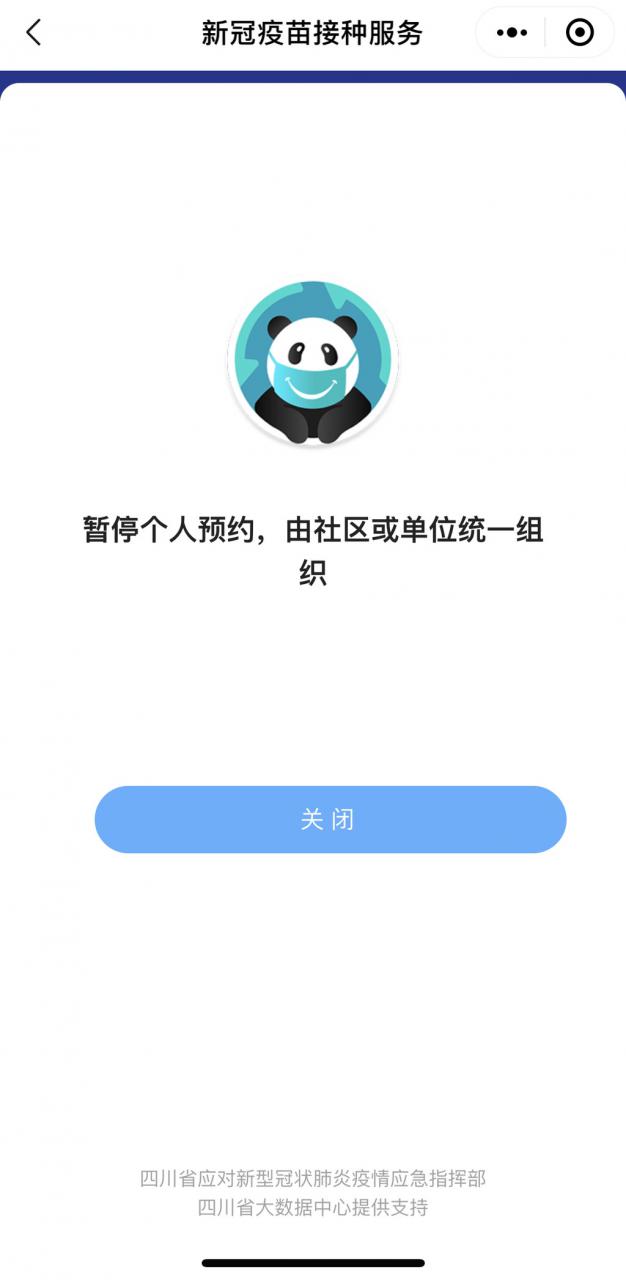Go back using the top-left arrow
The image size is (626, 1280).
tap(34, 33)
